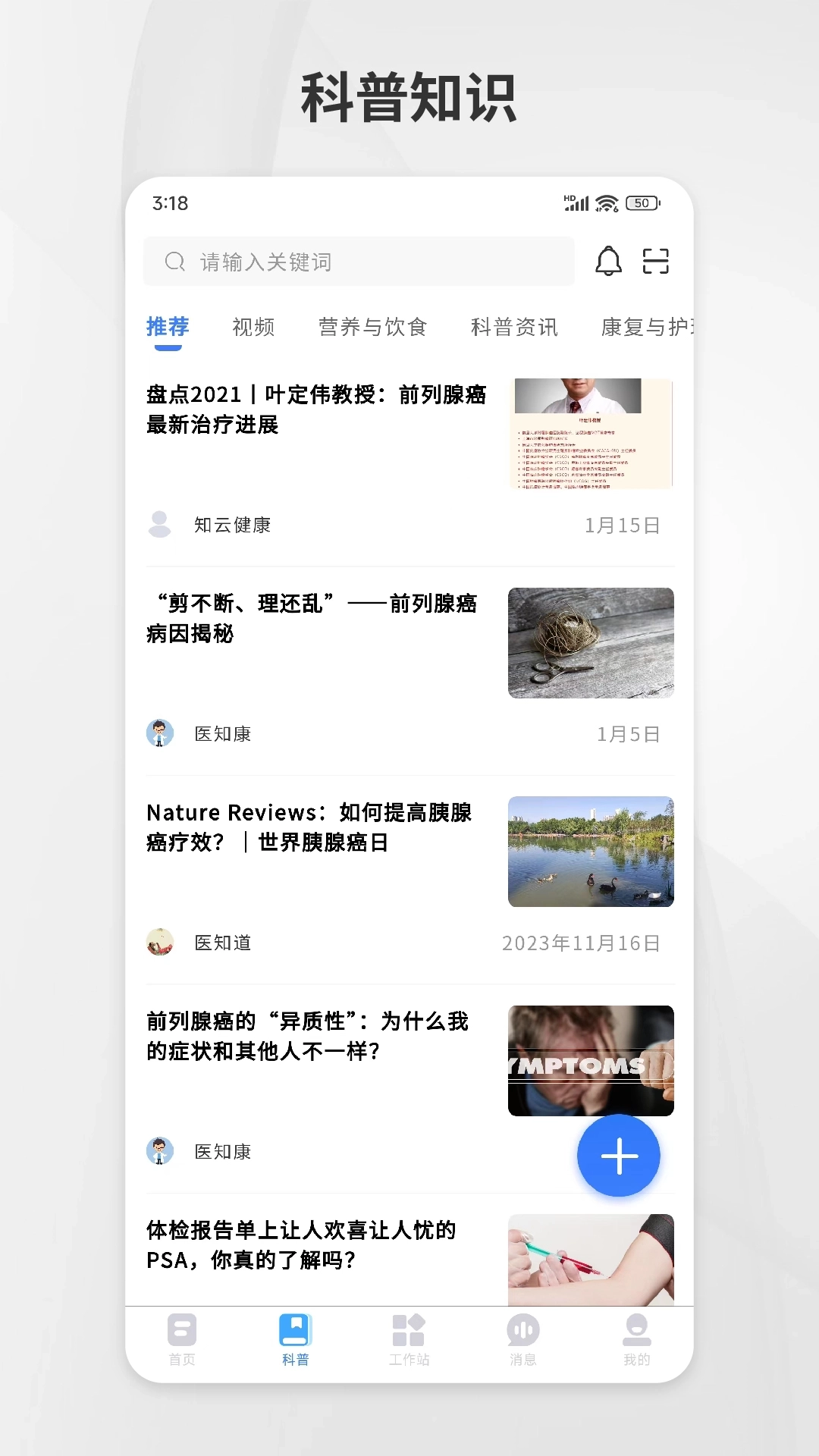Open the 消息 bottom navigation icon

pyautogui.click(x=523, y=1338)
